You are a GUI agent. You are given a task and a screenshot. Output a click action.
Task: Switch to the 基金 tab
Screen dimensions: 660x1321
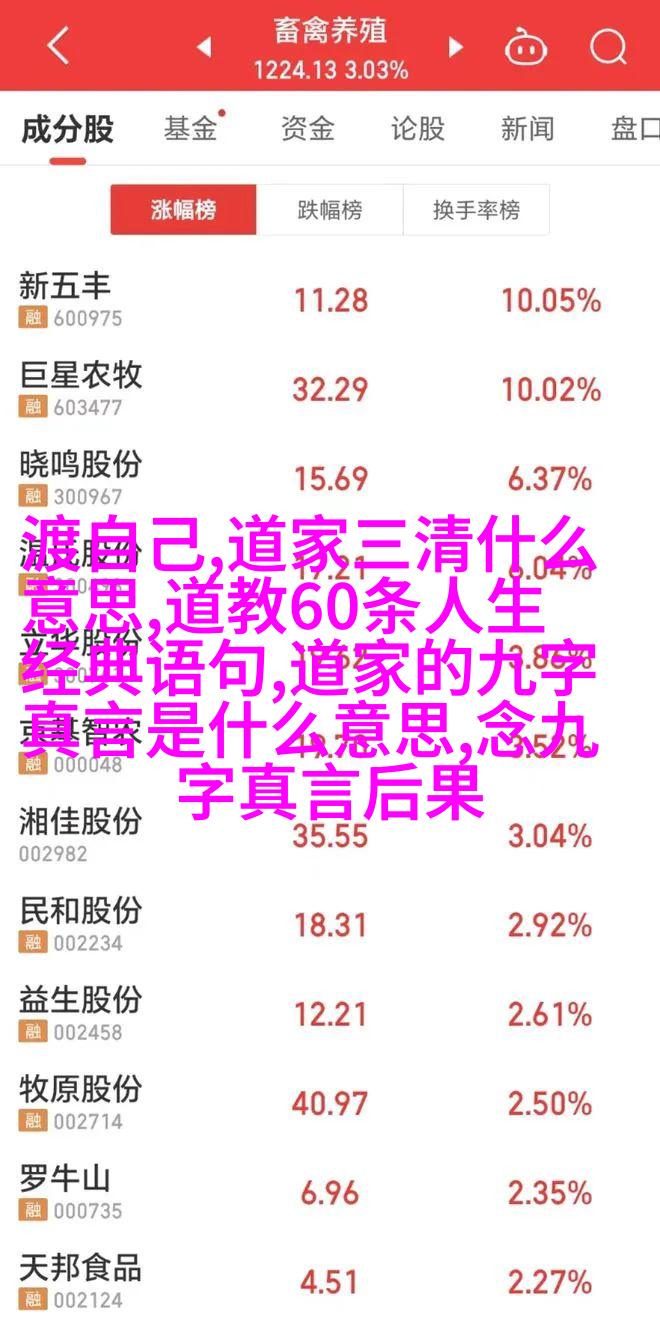point(191,128)
